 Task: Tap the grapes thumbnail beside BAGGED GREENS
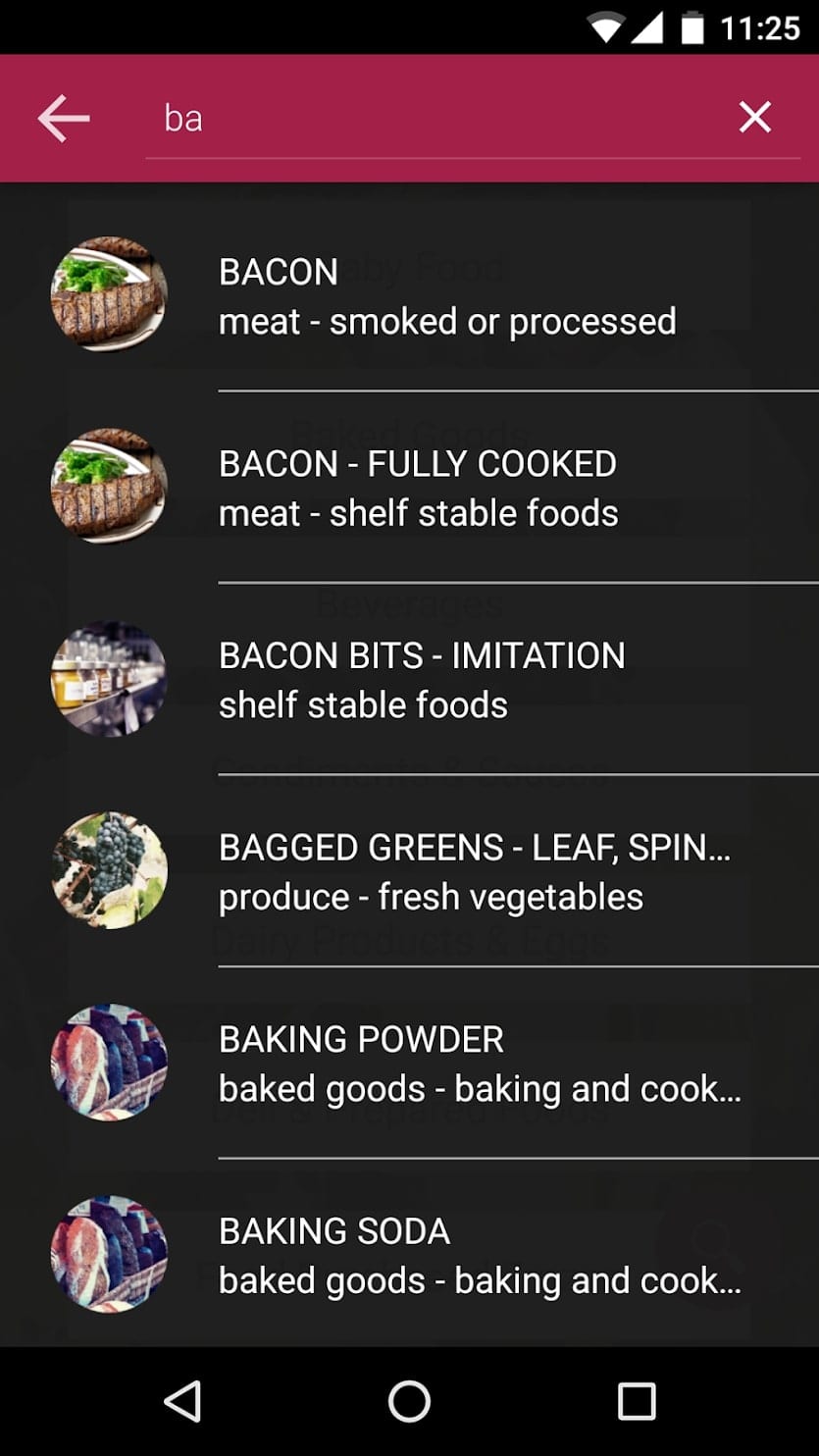click(x=109, y=869)
